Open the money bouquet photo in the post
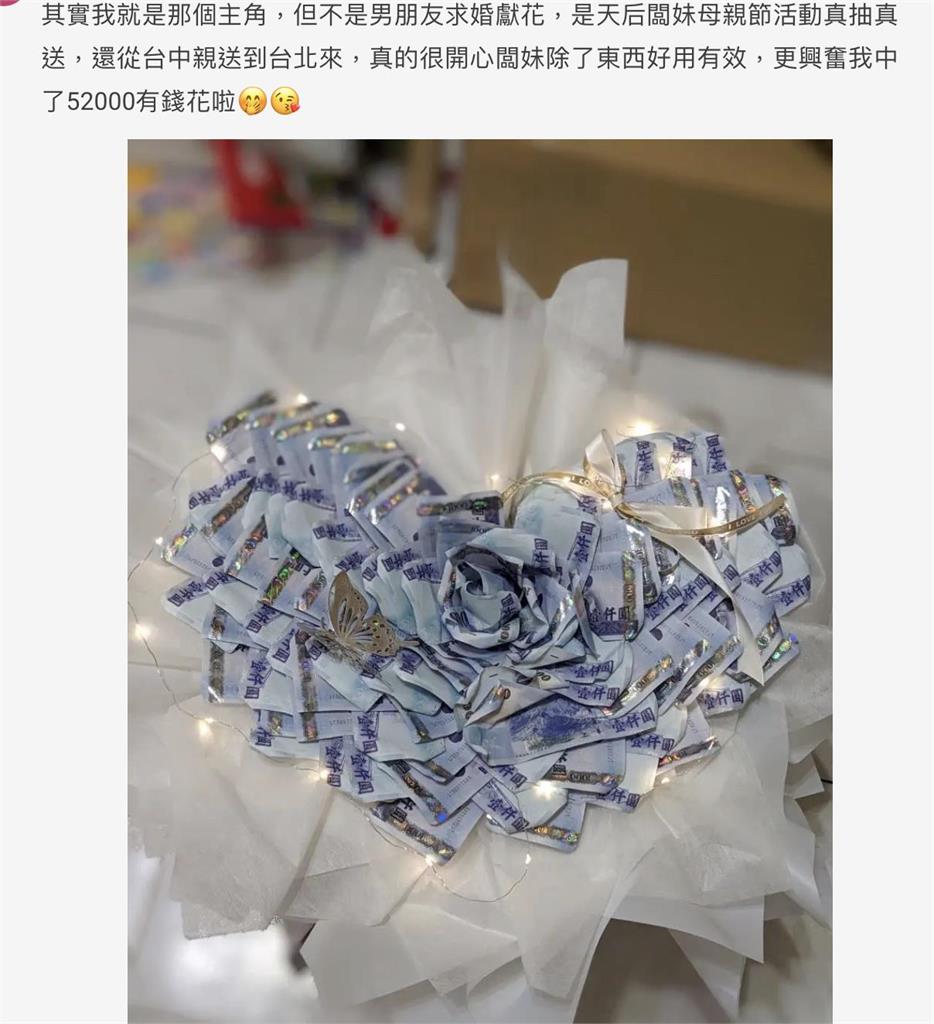Viewport: 934px width, 1024px height. tap(480, 580)
